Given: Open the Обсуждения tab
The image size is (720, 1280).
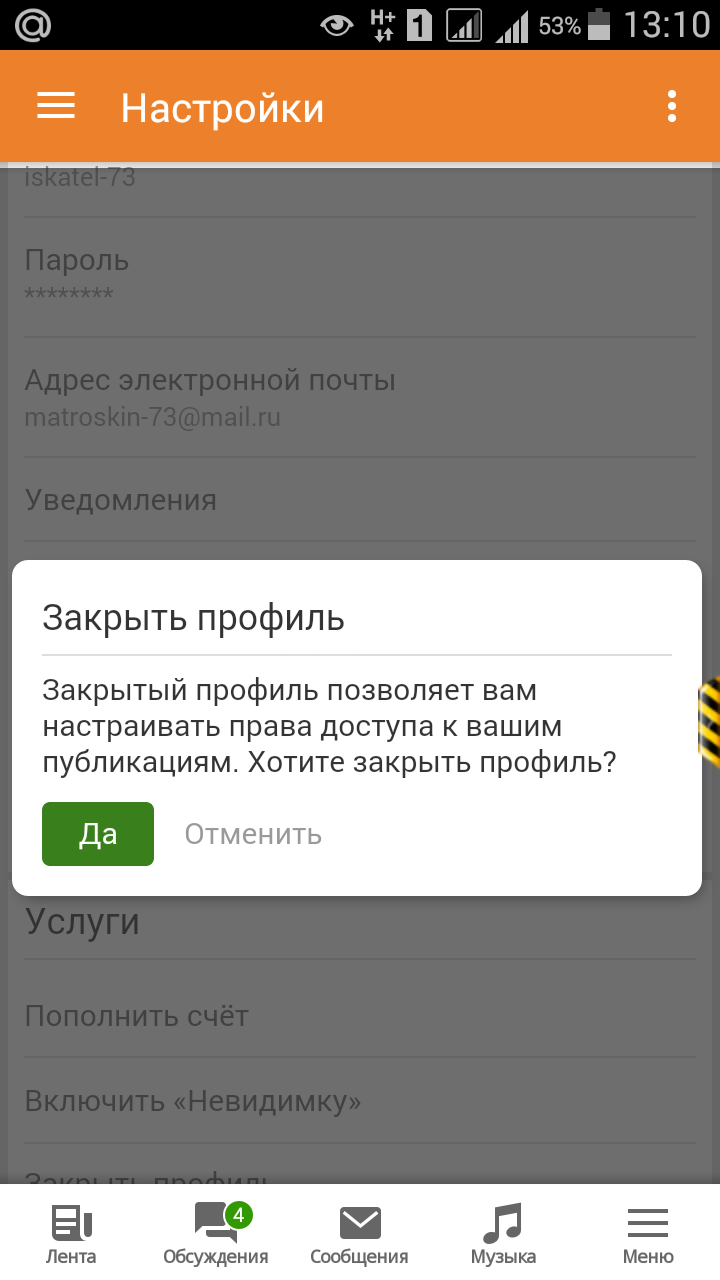Looking at the screenshot, I should 216,1234.
